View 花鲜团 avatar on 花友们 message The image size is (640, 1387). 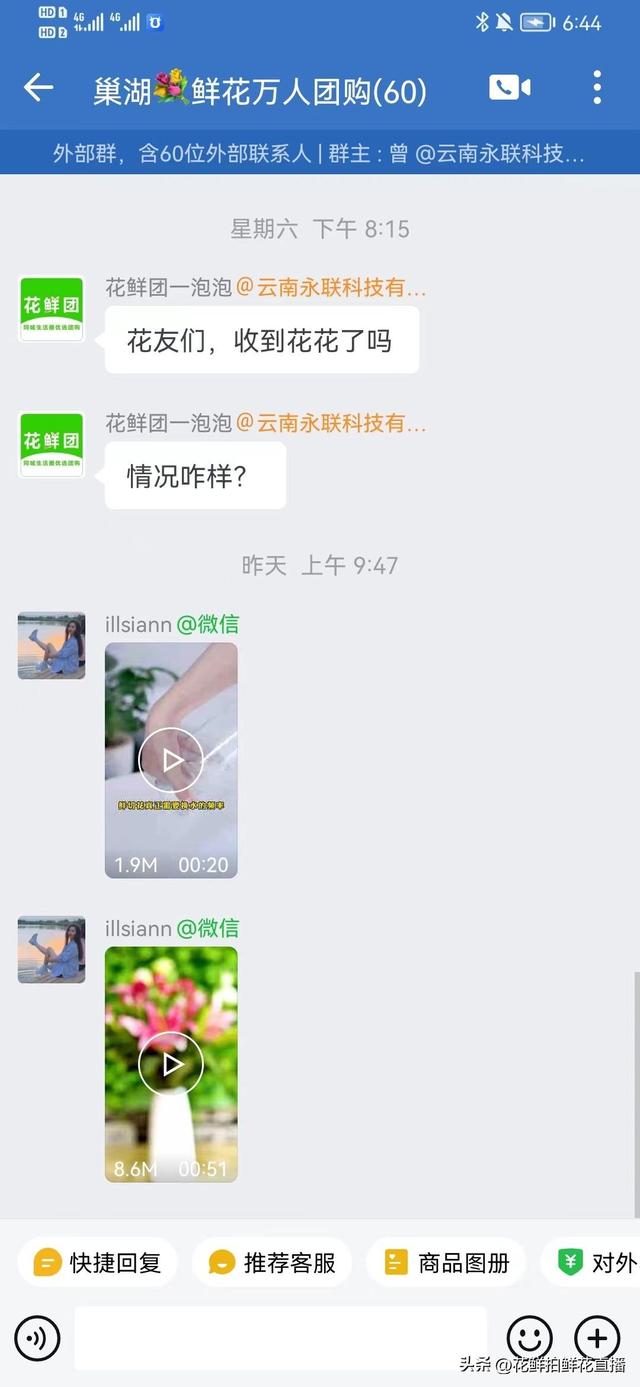coord(51,309)
